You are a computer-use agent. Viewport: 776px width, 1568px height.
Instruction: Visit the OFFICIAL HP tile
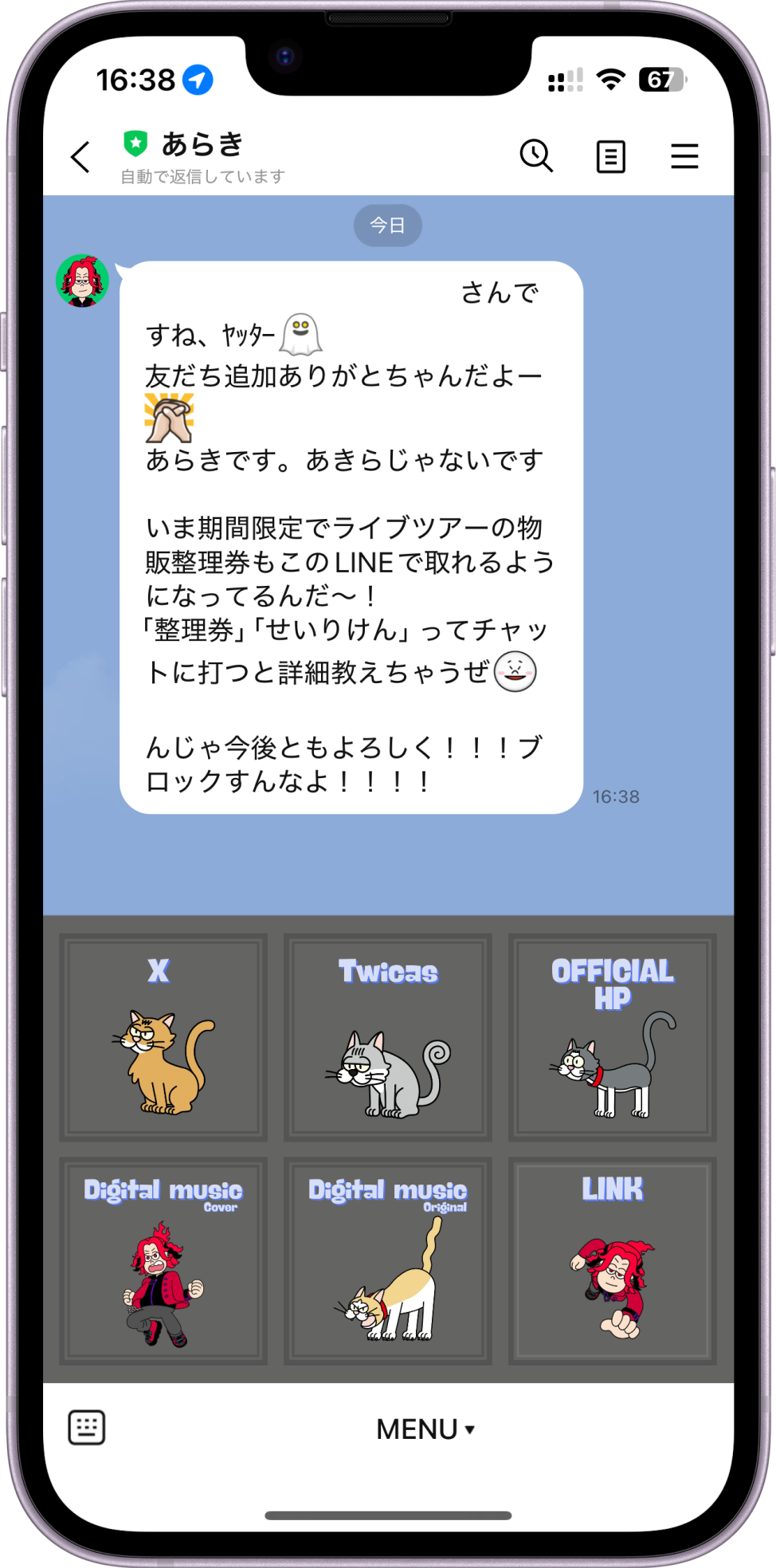click(x=613, y=1037)
